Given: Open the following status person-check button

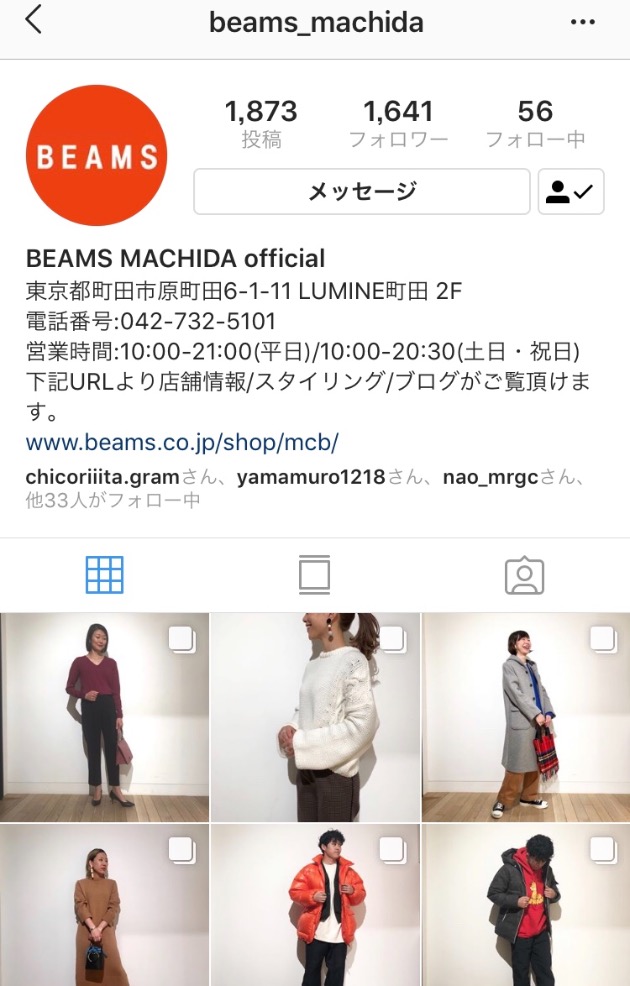Looking at the screenshot, I should [x=571, y=191].
